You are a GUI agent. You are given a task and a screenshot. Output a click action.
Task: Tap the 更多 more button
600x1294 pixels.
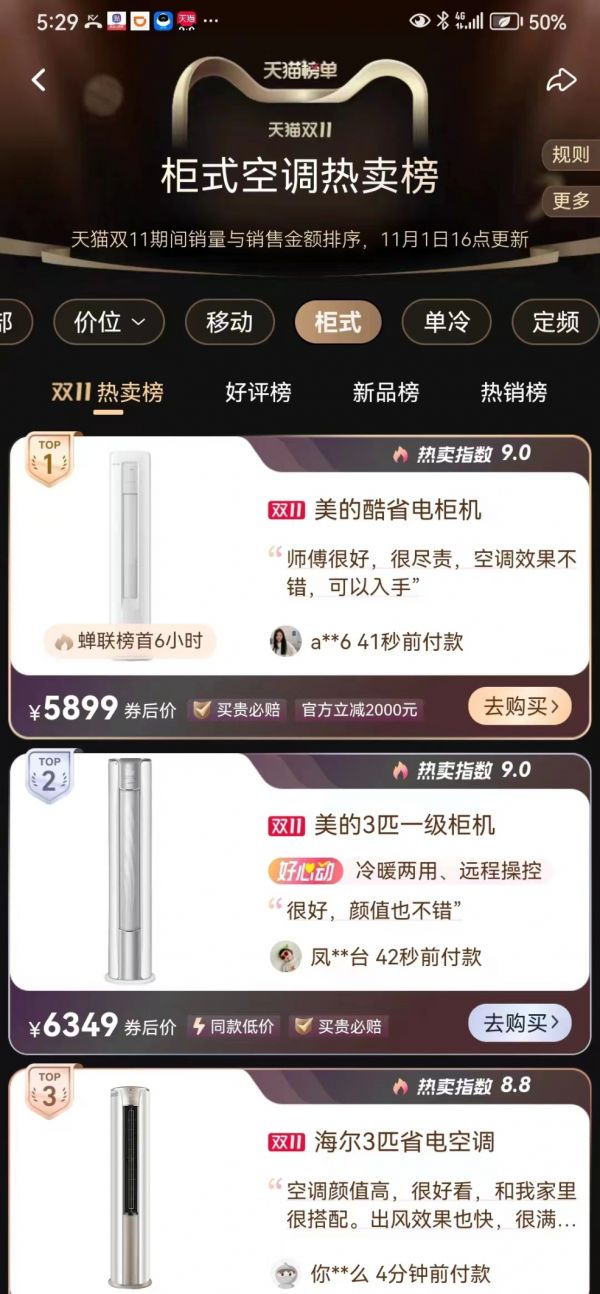click(571, 200)
